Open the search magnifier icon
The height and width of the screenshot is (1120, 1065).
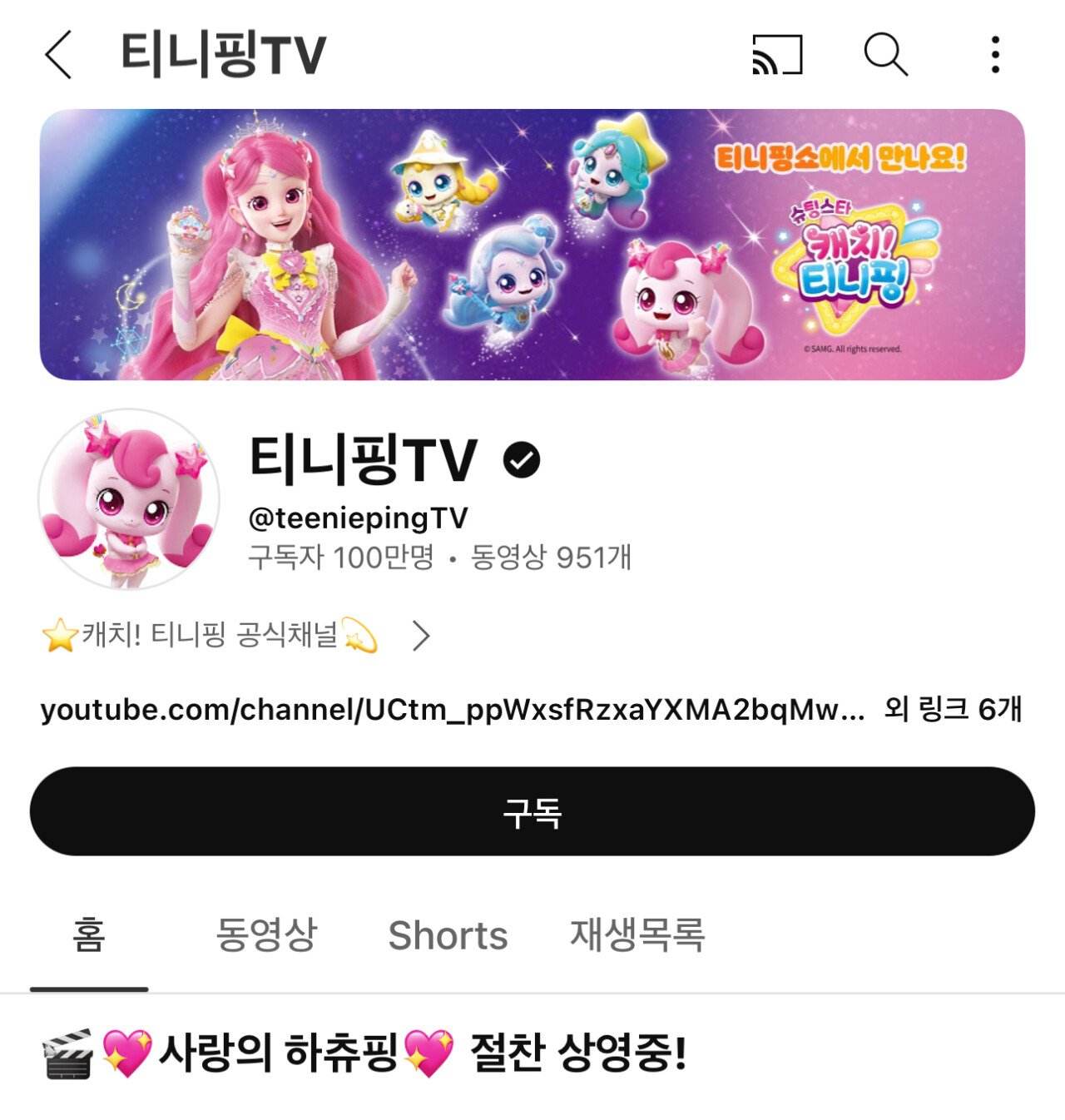click(885, 55)
